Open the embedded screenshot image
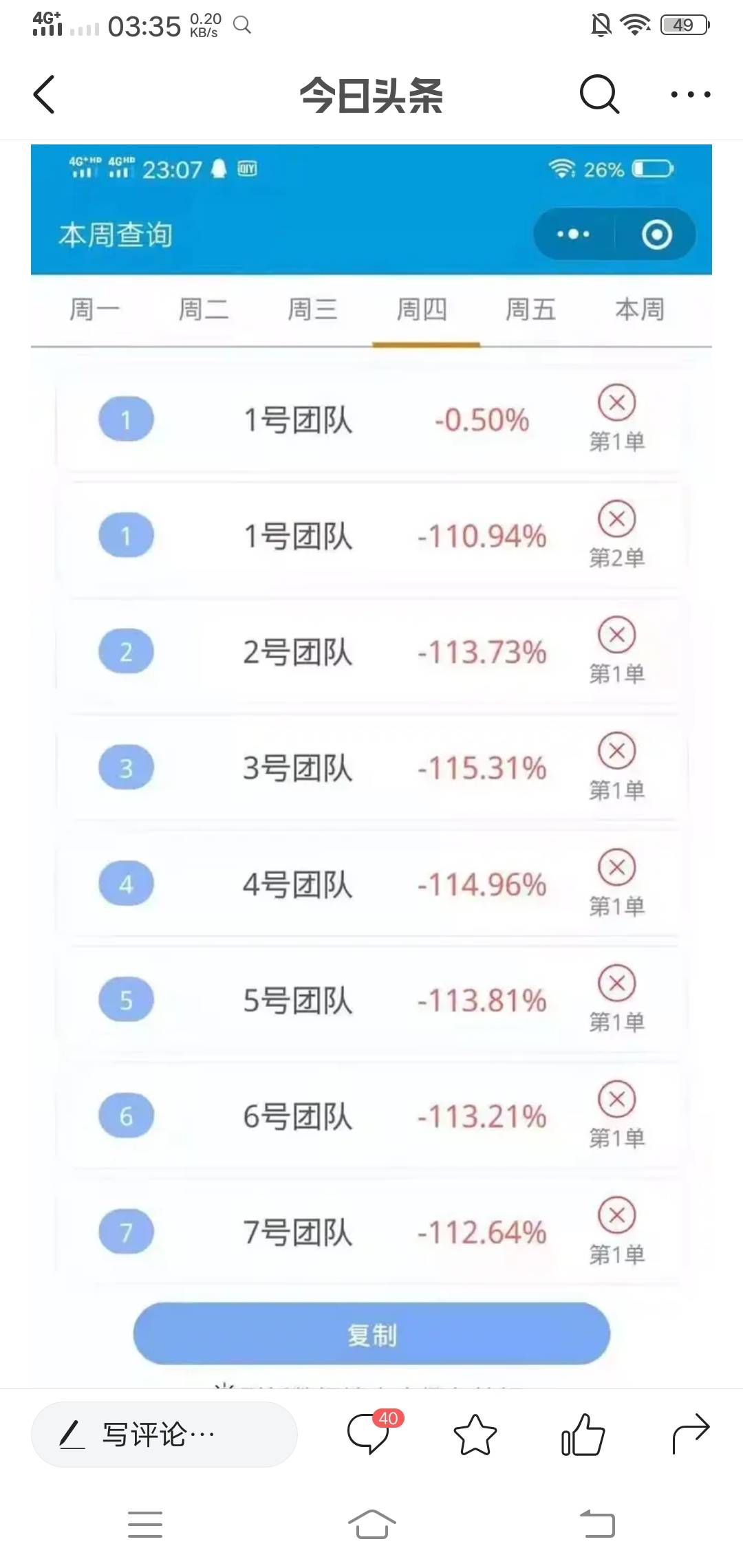 [371, 766]
